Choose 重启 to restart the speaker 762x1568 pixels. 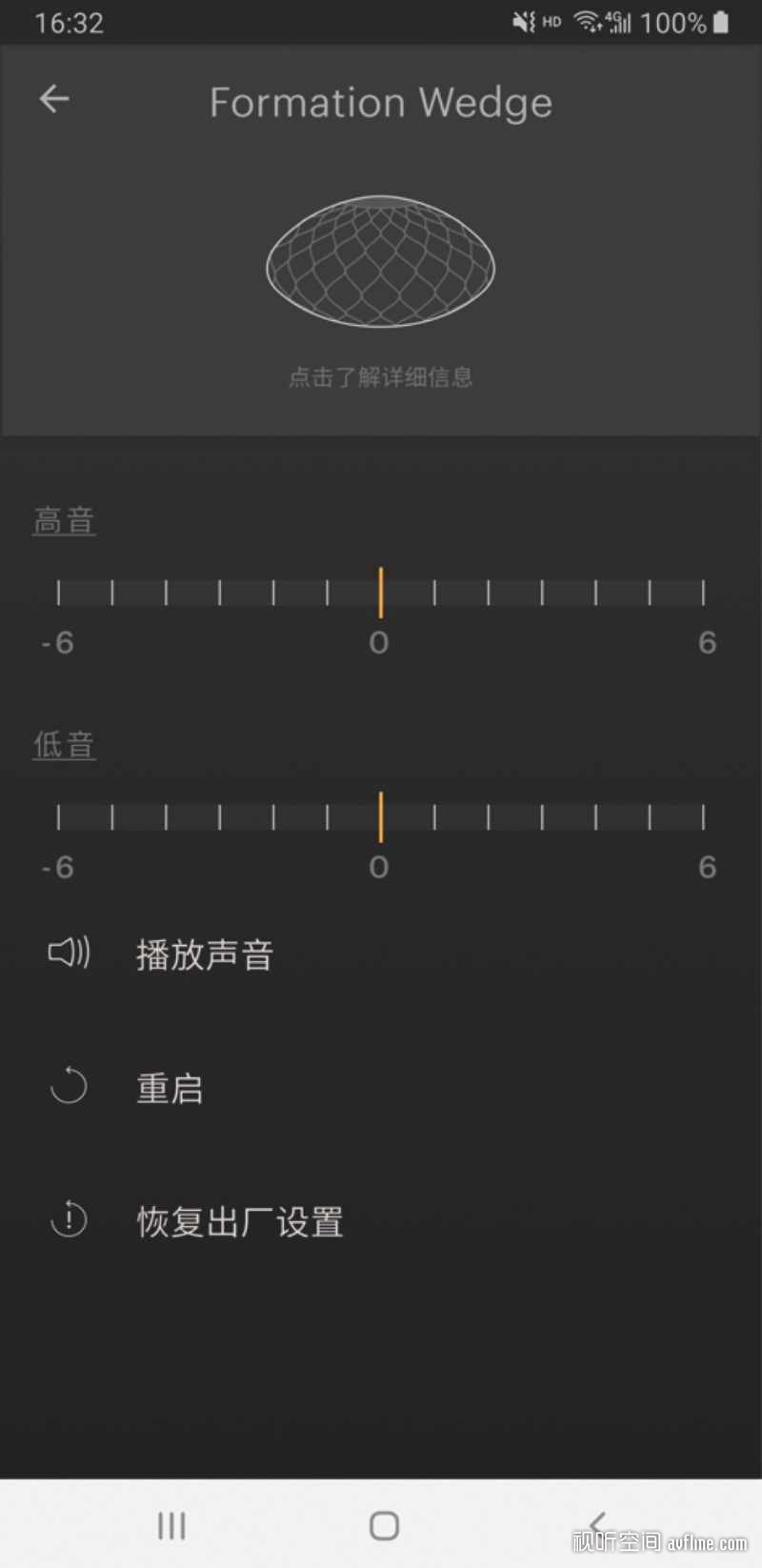(x=381, y=1087)
